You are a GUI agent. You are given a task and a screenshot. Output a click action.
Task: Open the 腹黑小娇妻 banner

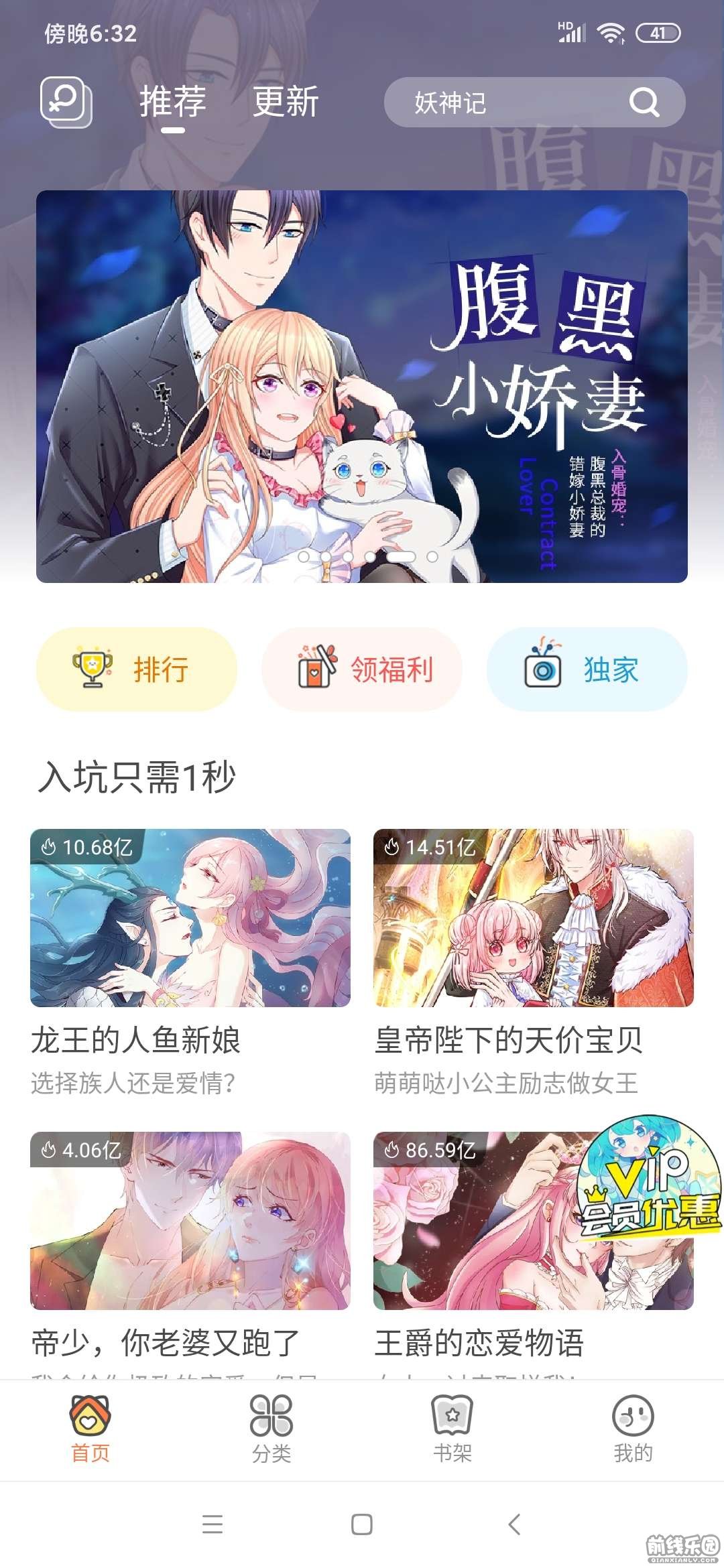(x=362, y=386)
